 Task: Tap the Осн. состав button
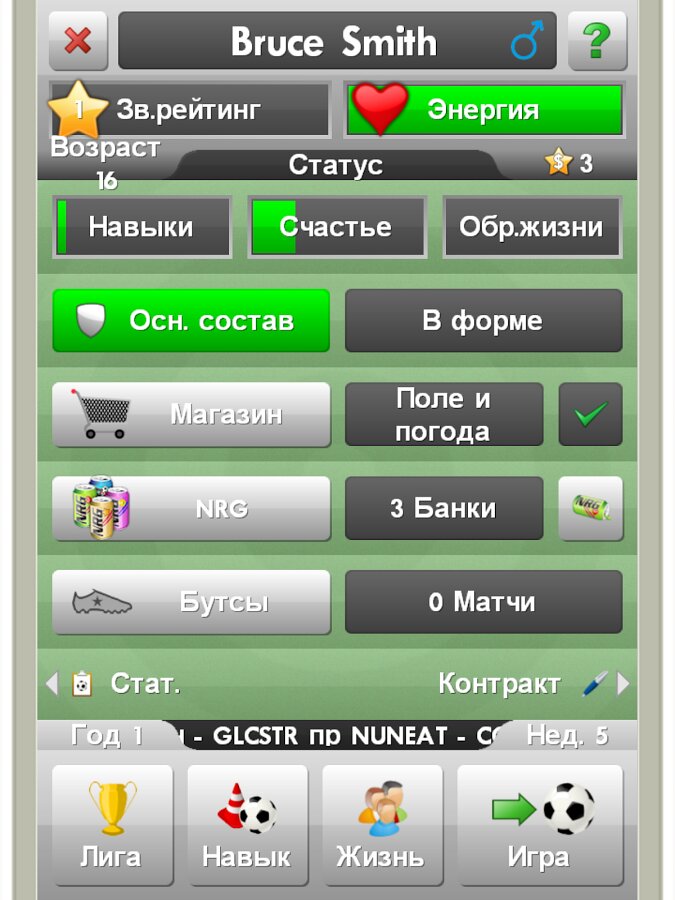(x=191, y=321)
